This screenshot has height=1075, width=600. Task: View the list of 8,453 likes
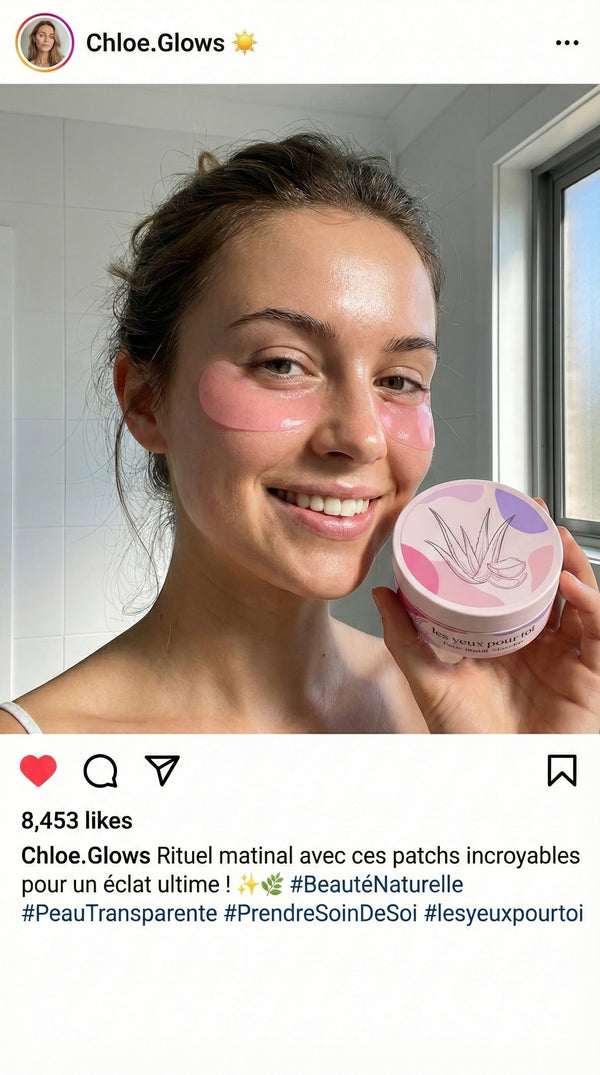point(77,821)
